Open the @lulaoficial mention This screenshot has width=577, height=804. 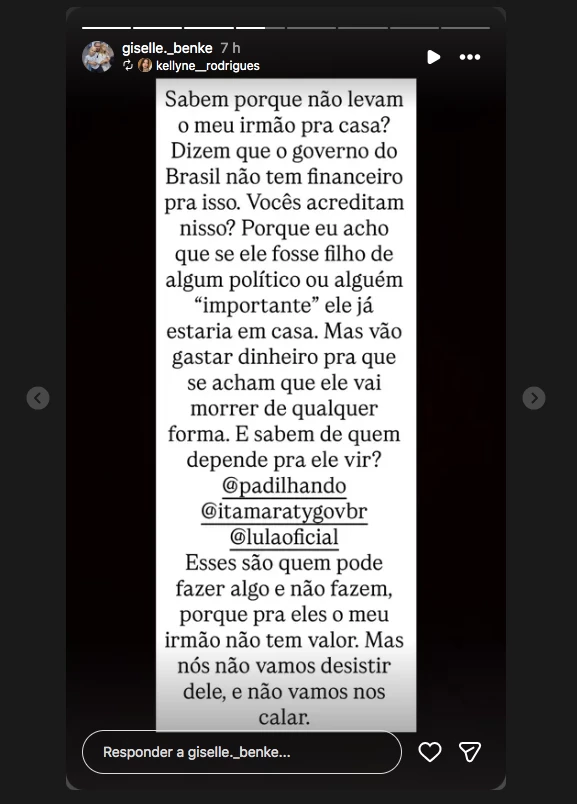click(x=284, y=537)
